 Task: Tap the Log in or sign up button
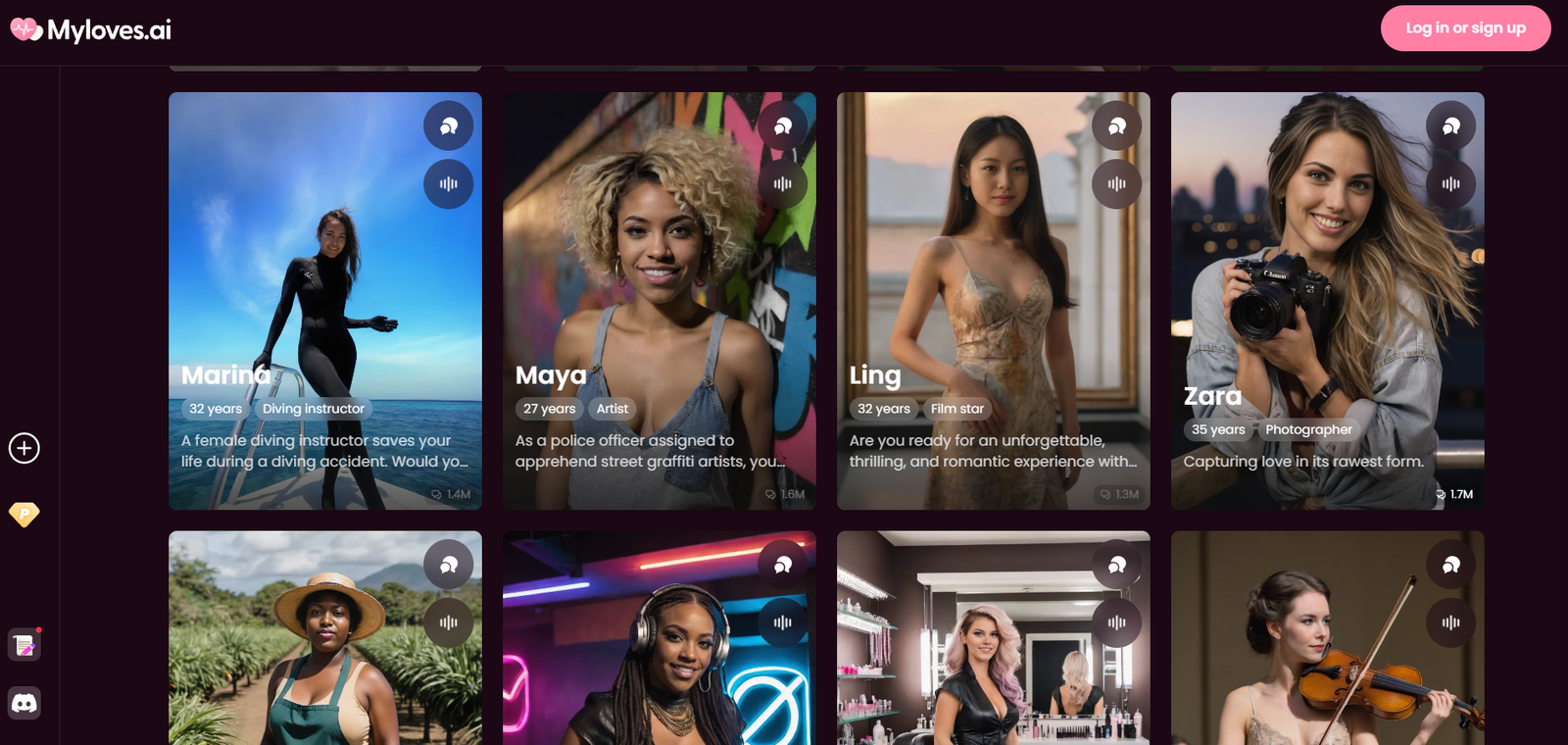coord(1465,28)
